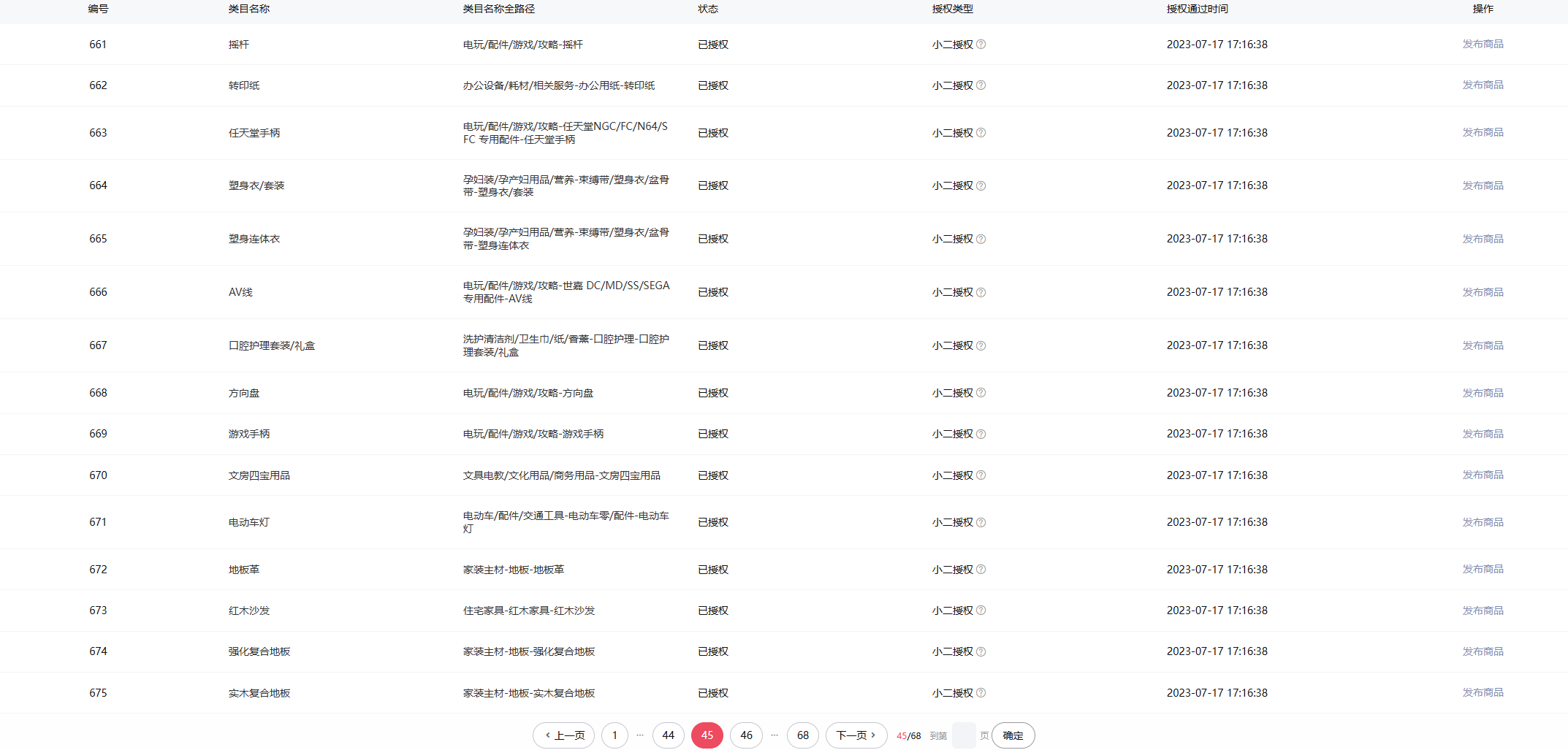
Task: Open the 小二授权 help icon in row 661
Action: [981, 45]
